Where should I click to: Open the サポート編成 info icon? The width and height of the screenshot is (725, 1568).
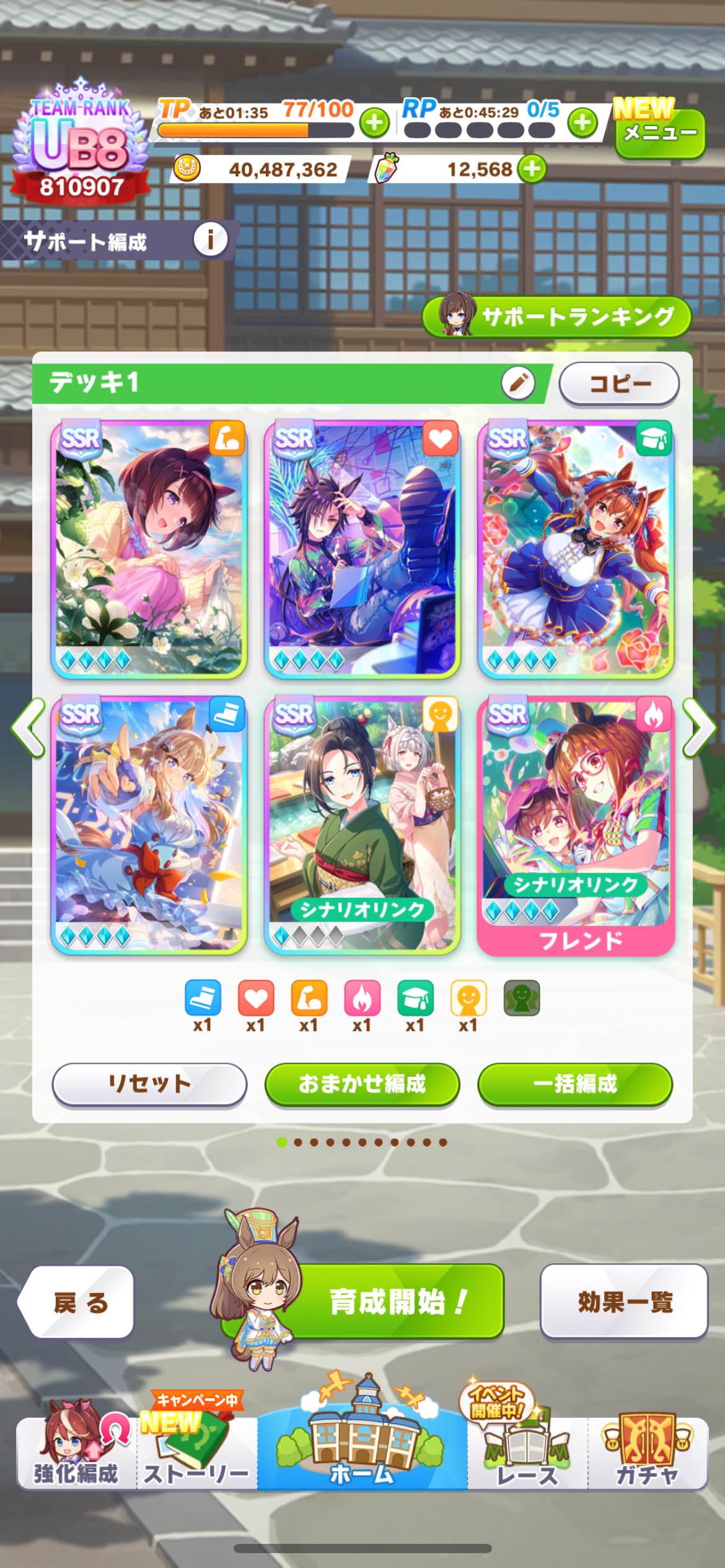pos(210,240)
